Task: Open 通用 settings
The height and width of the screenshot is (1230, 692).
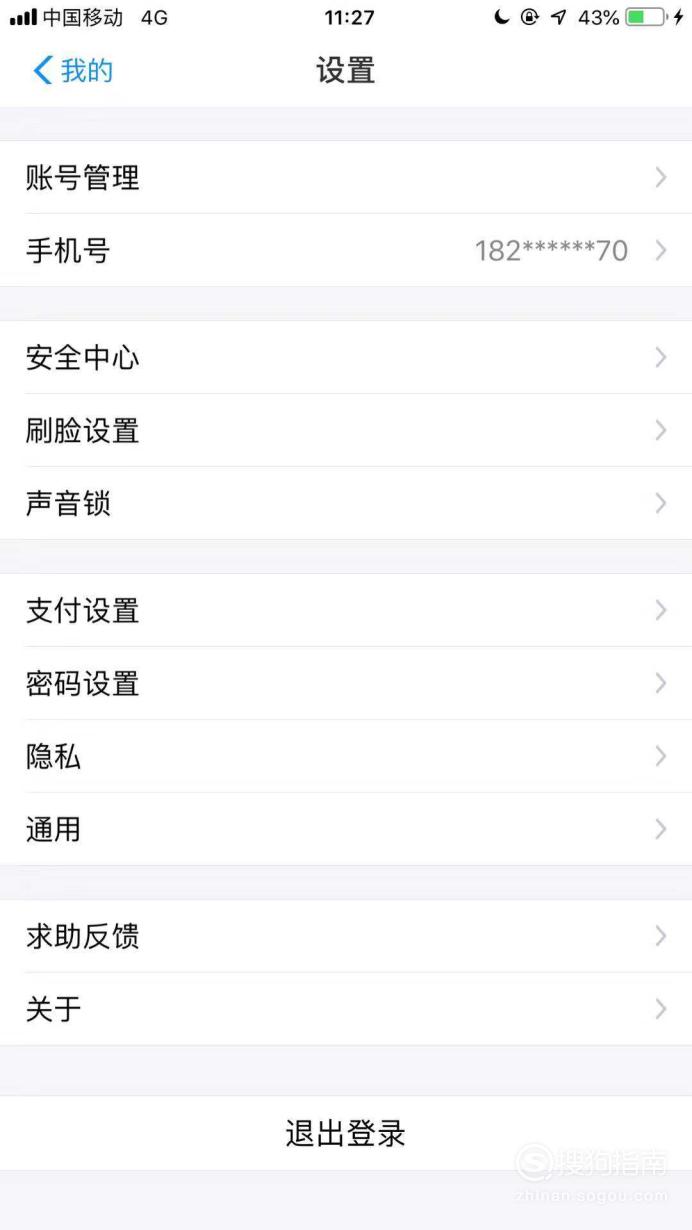Action: pos(346,830)
